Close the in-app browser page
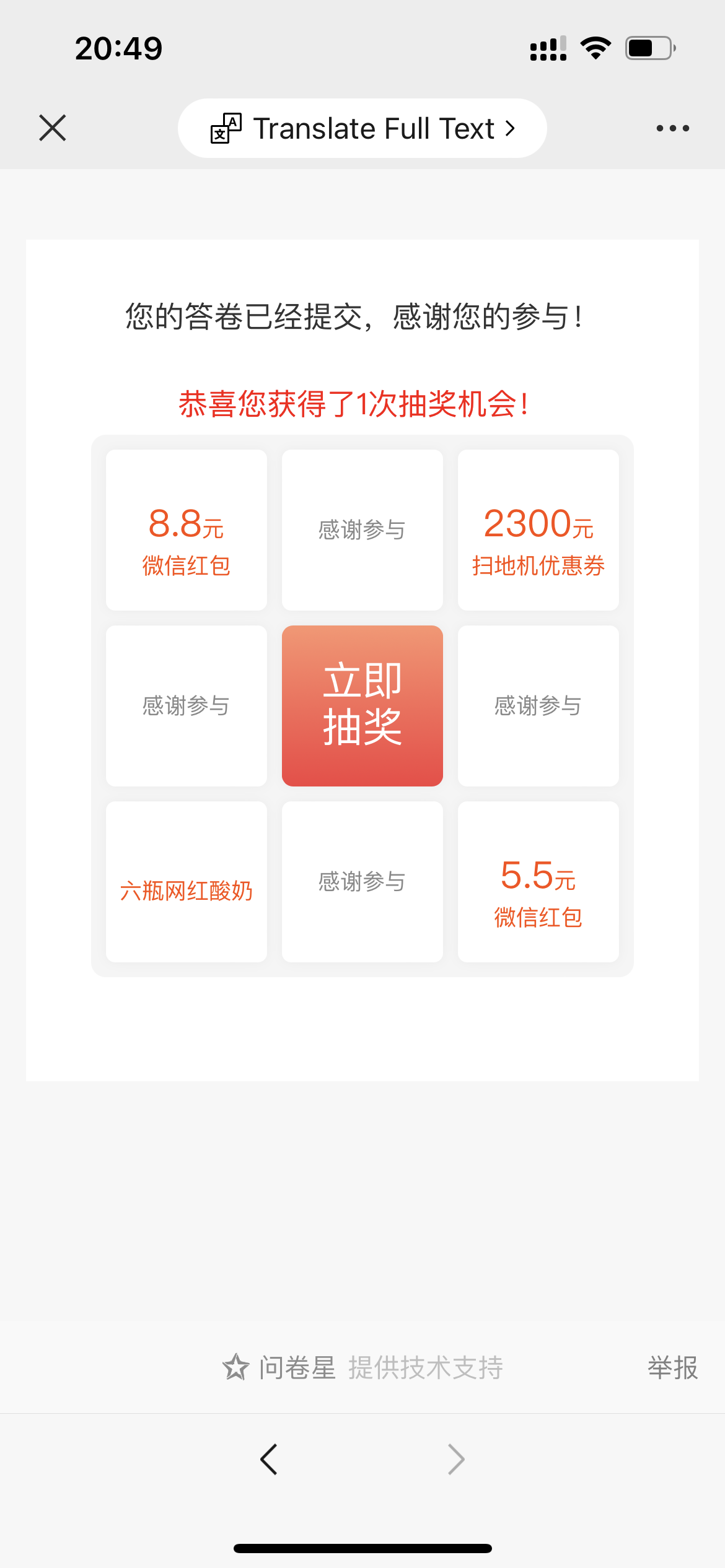Viewport: 725px width, 1568px height. pos(53,128)
